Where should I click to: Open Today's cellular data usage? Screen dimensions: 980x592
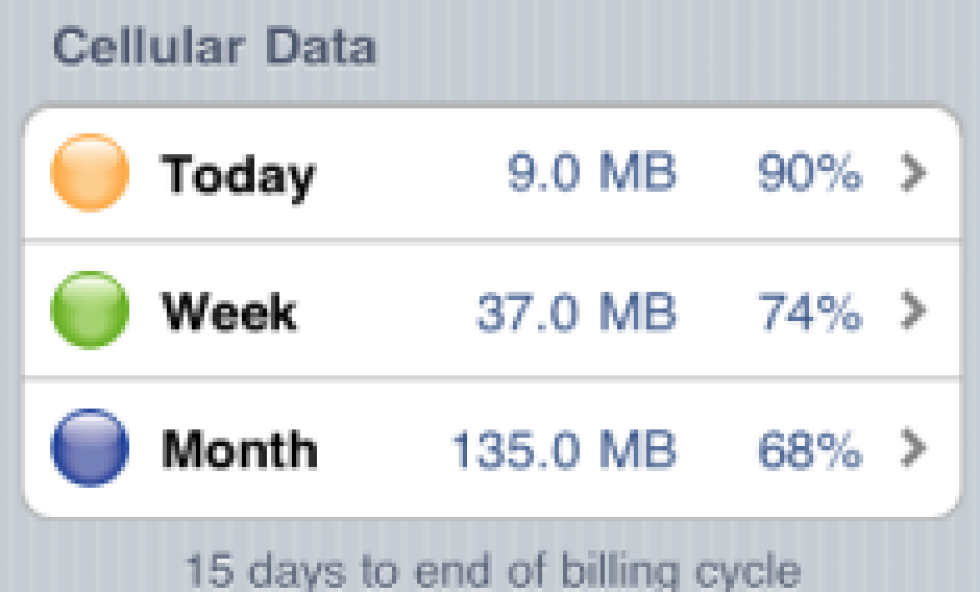(x=490, y=175)
